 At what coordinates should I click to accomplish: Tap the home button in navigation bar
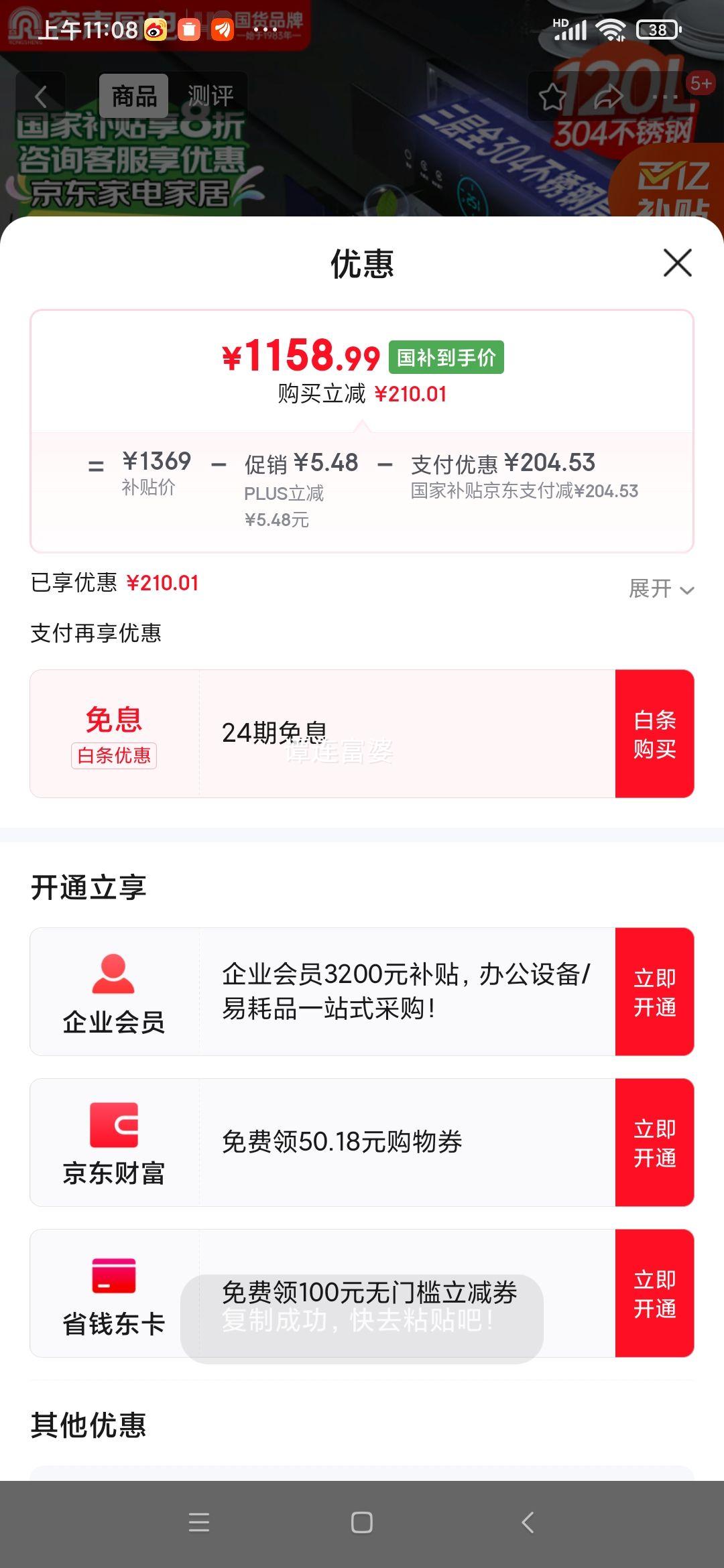pos(362,1522)
